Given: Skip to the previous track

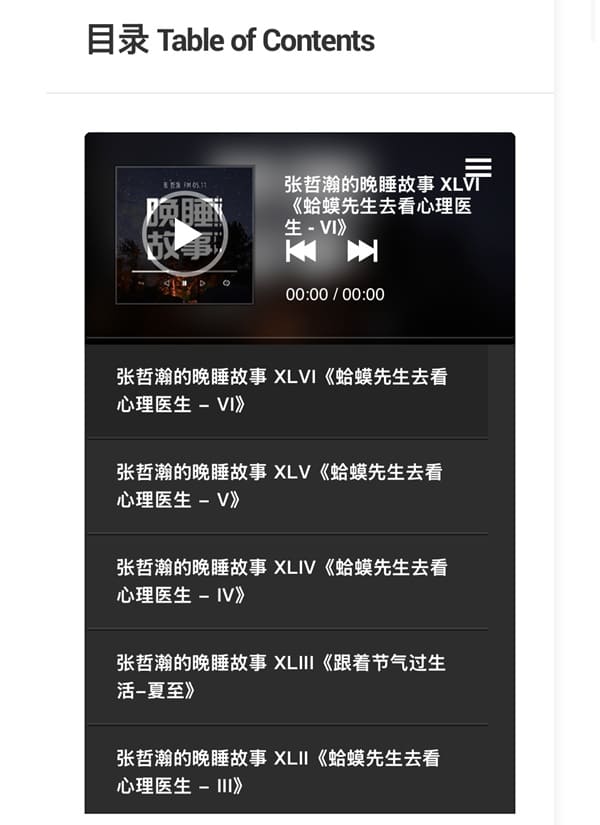Looking at the screenshot, I should 301,251.
